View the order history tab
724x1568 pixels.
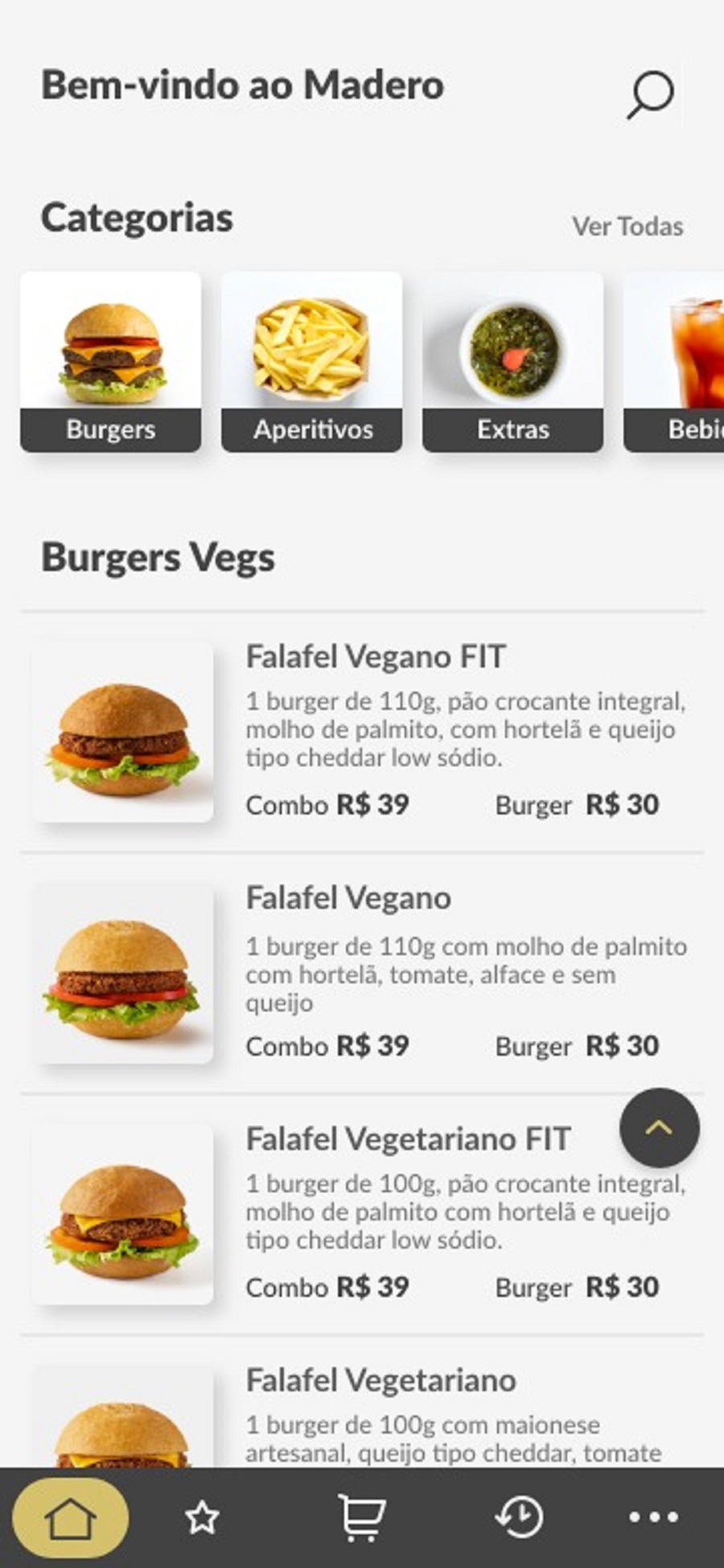pyautogui.click(x=519, y=1518)
